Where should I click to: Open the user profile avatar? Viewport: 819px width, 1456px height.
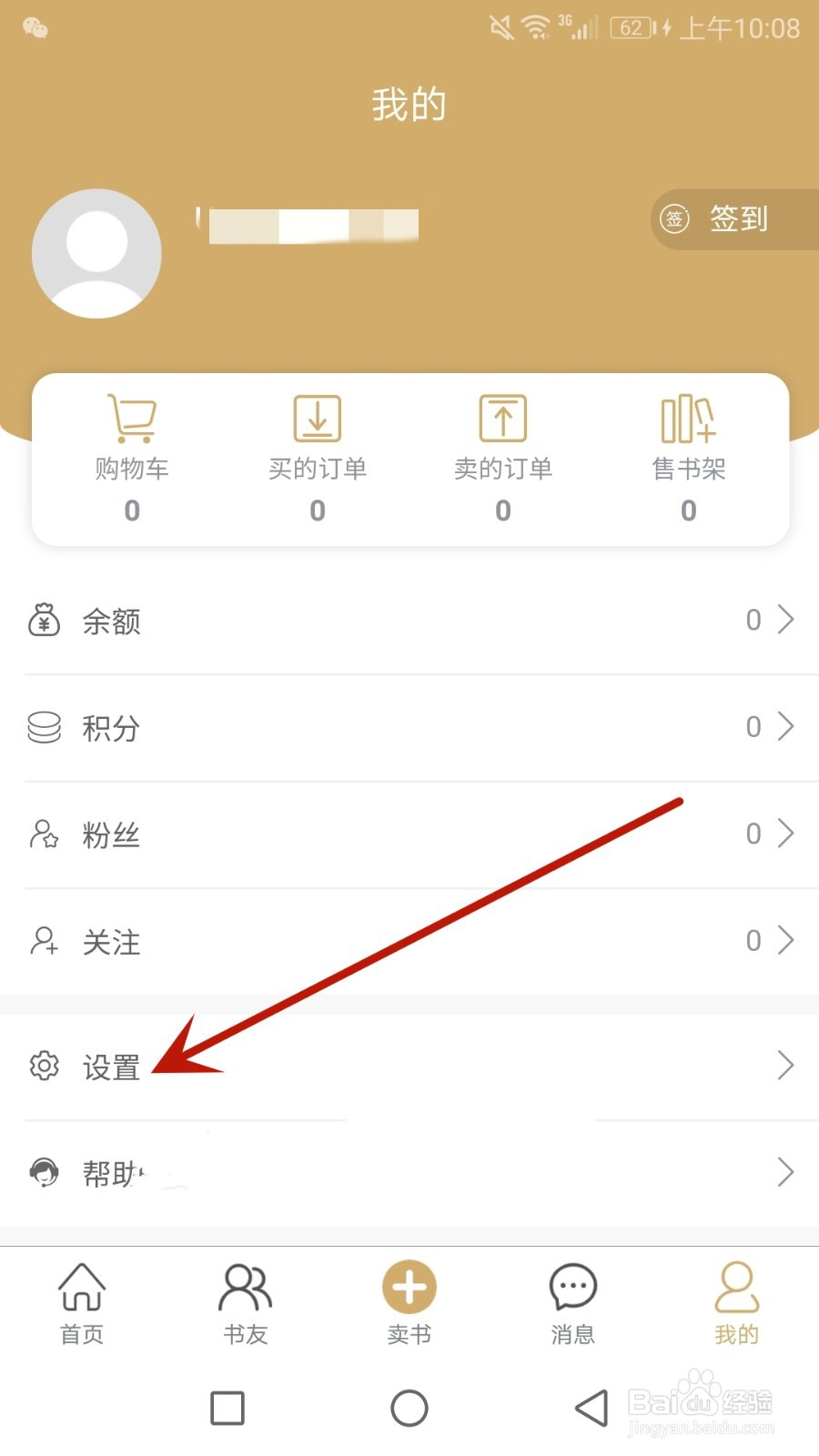click(x=96, y=254)
